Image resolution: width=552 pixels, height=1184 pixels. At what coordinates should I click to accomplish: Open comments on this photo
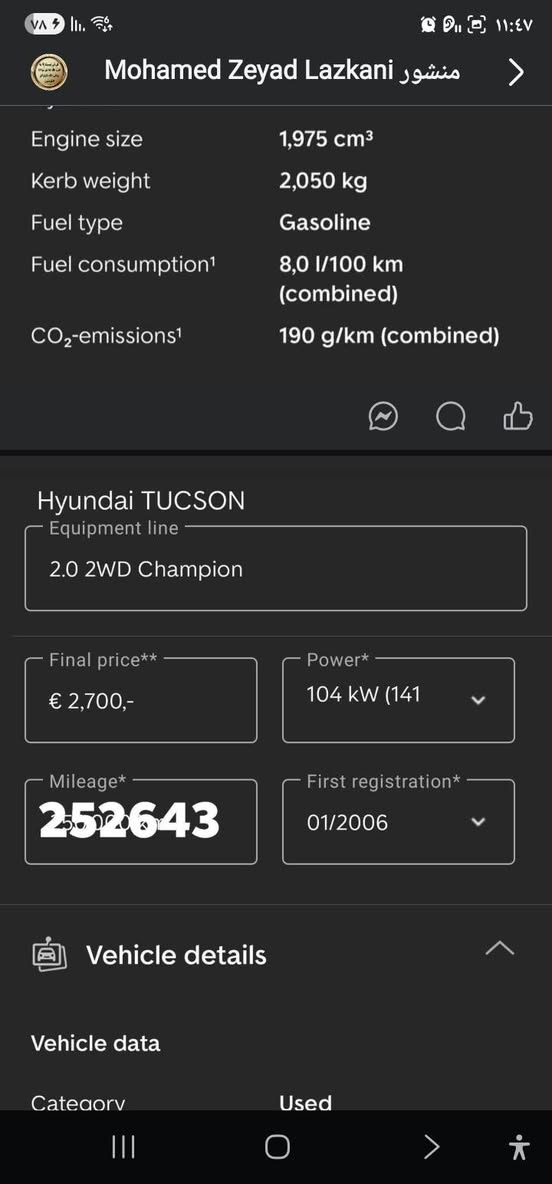pyautogui.click(x=451, y=416)
